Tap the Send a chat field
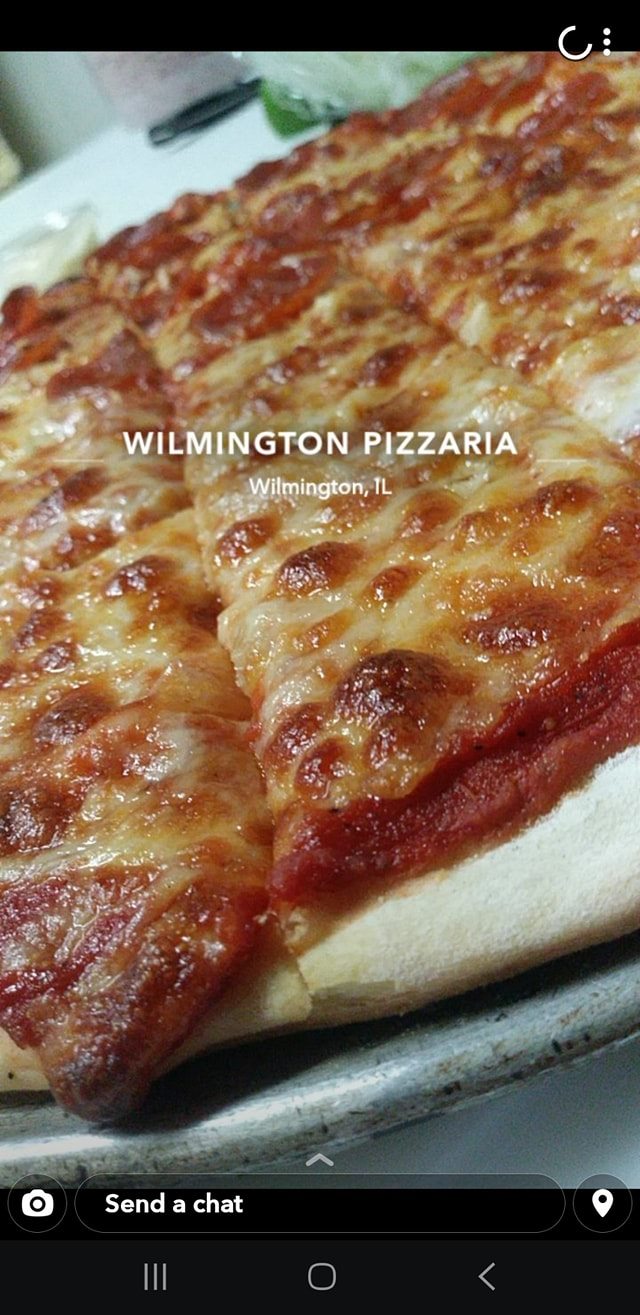640x1315 pixels. point(319,1203)
